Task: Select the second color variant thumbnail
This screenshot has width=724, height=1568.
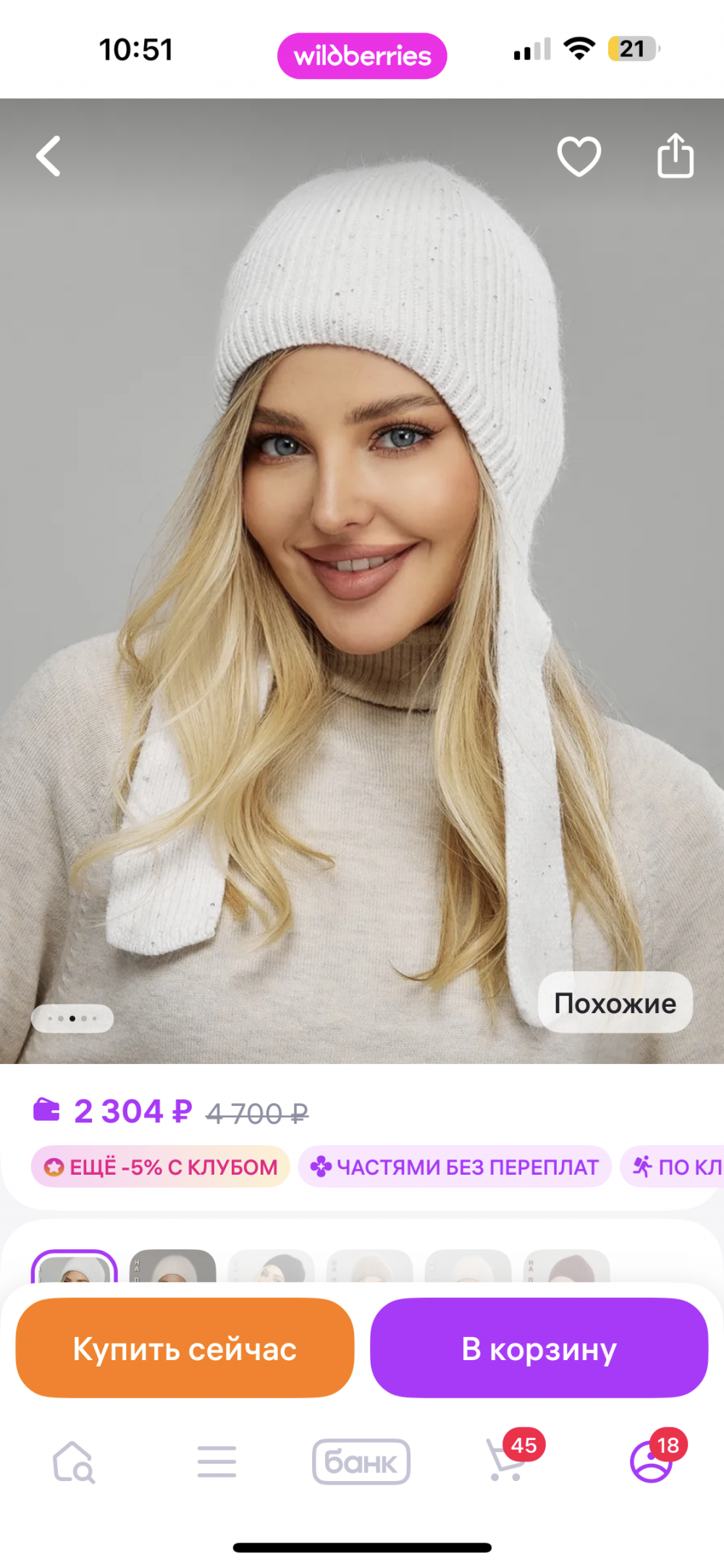Action: pyautogui.click(x=172, y=1267)
